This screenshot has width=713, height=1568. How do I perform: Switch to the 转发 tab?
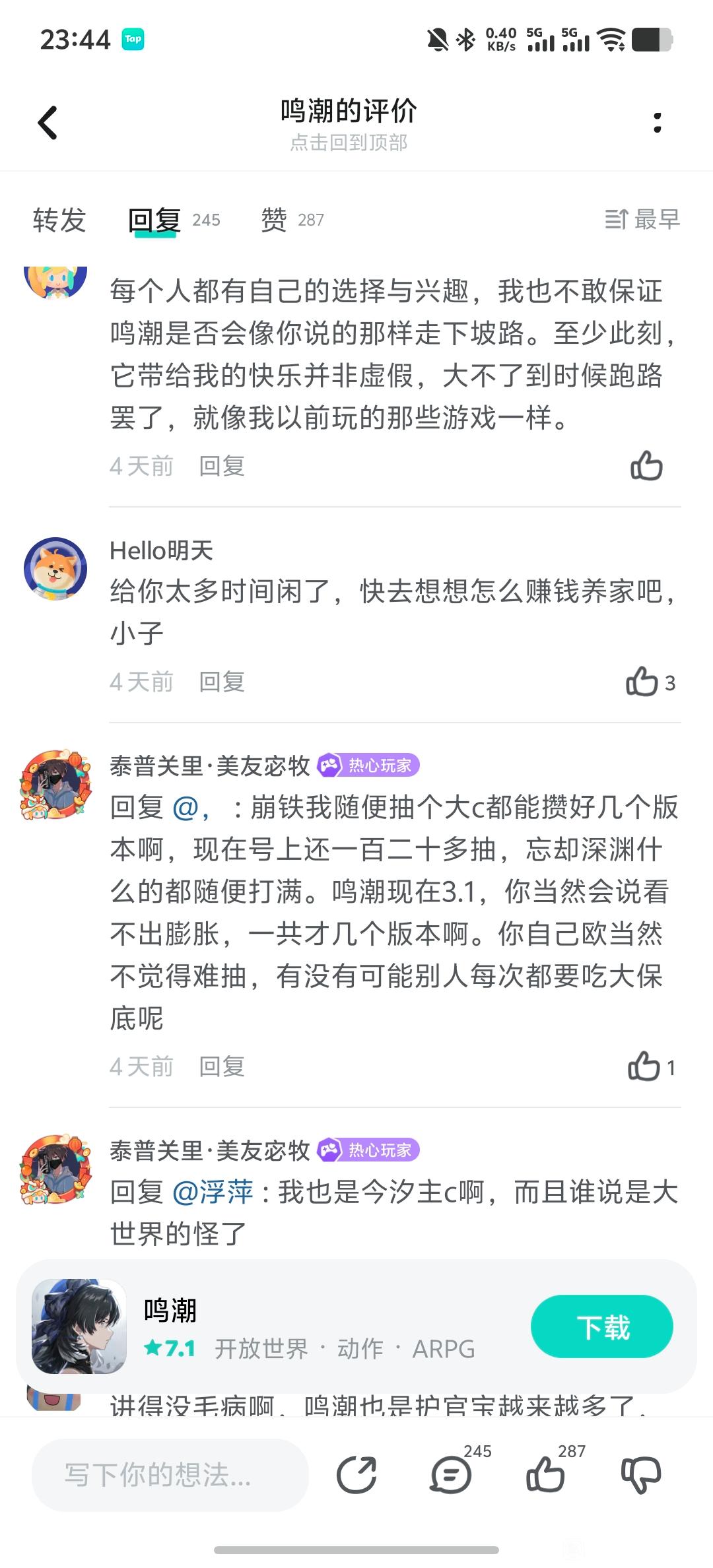point(59,220)
